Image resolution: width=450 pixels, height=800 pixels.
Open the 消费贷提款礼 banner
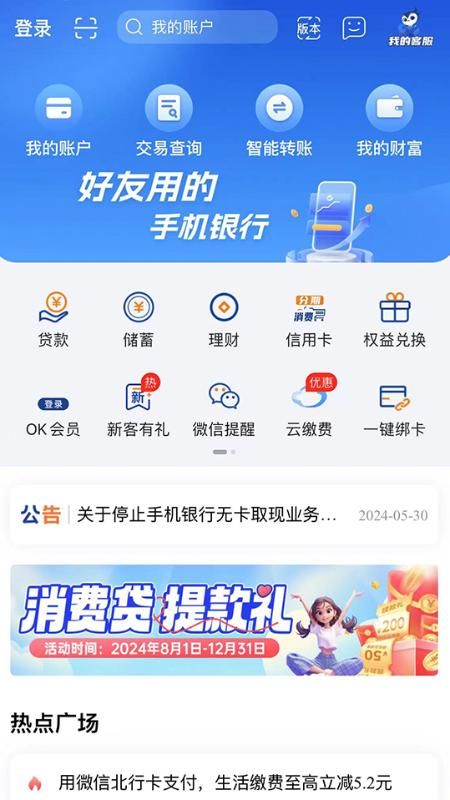(x=224, y=620)
